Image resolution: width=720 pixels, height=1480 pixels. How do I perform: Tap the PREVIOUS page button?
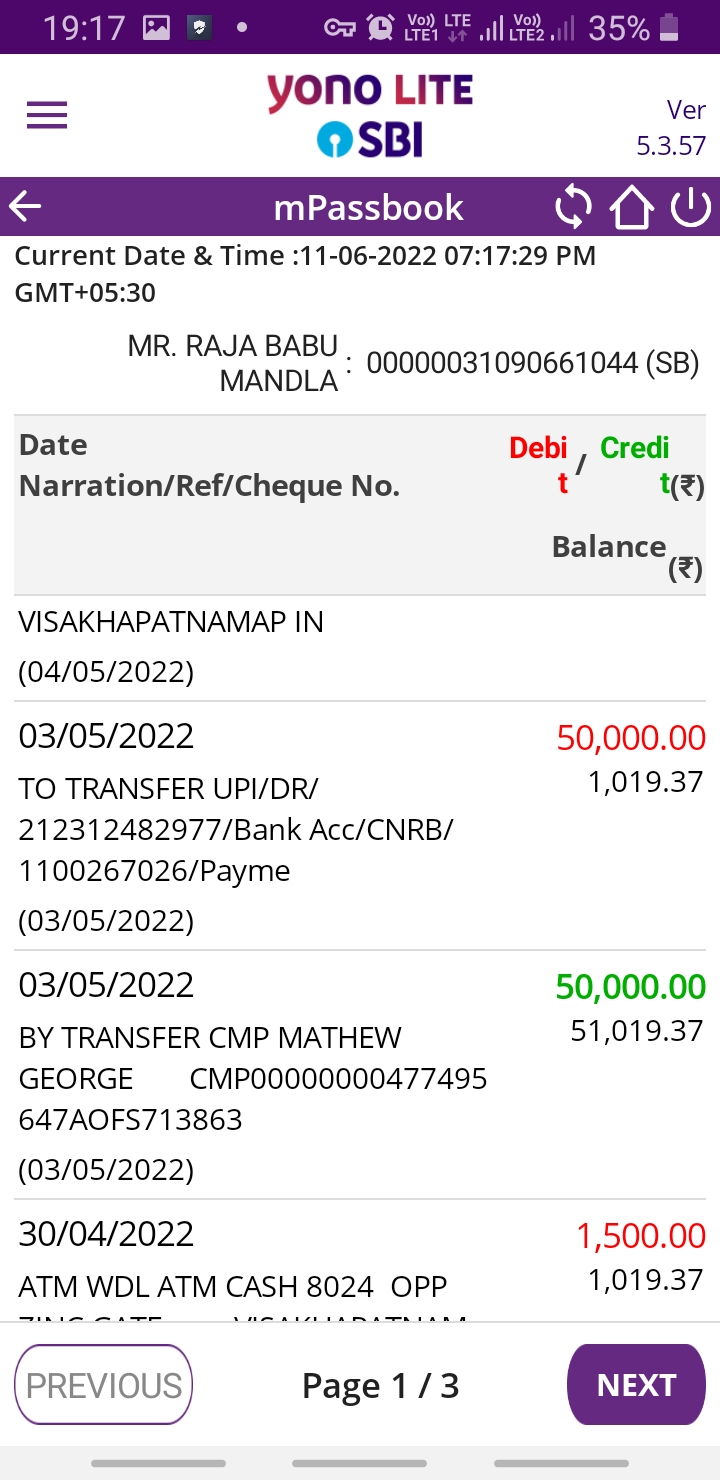tap(103, 1385)
